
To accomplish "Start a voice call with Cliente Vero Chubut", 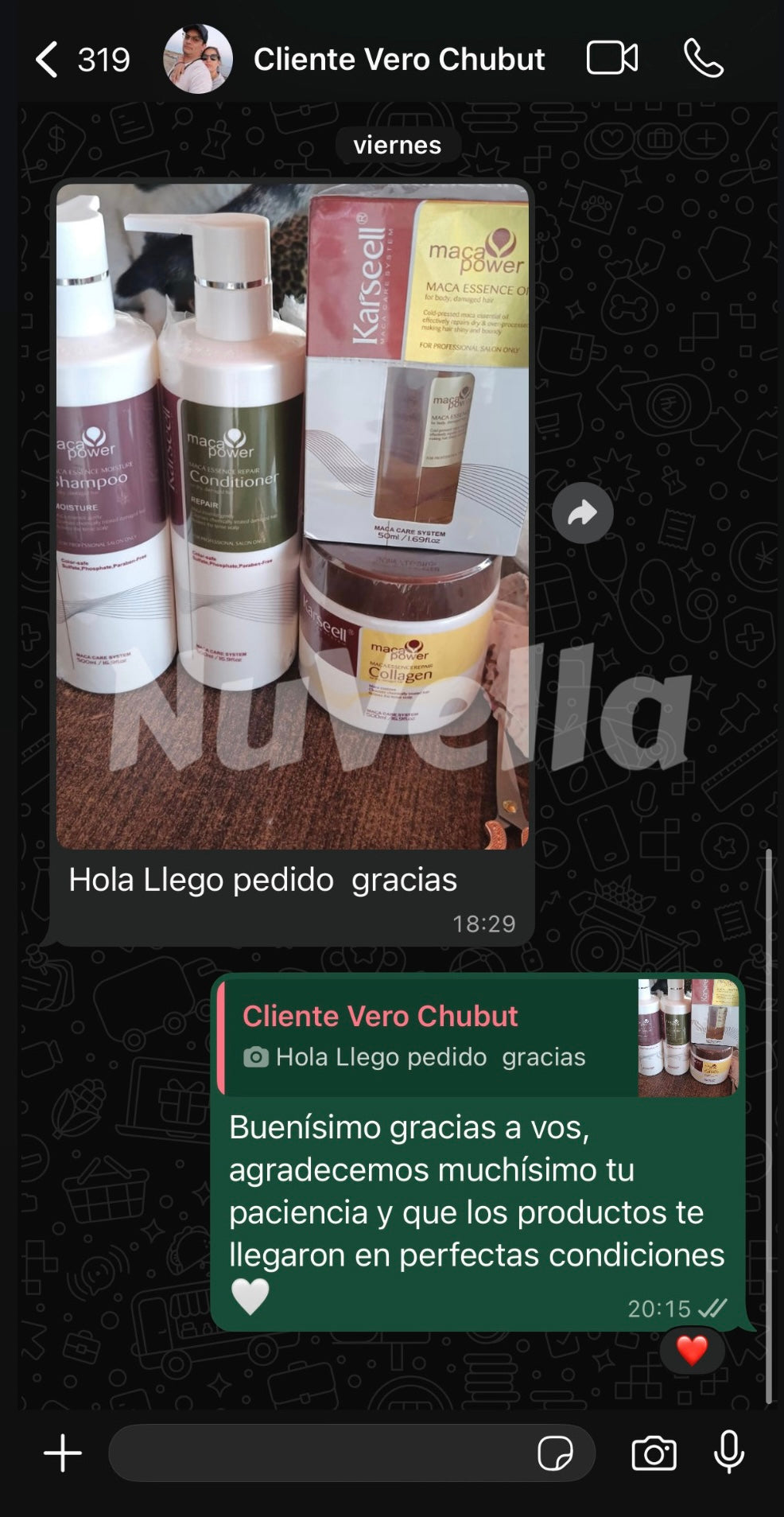I will coord(703,59).
